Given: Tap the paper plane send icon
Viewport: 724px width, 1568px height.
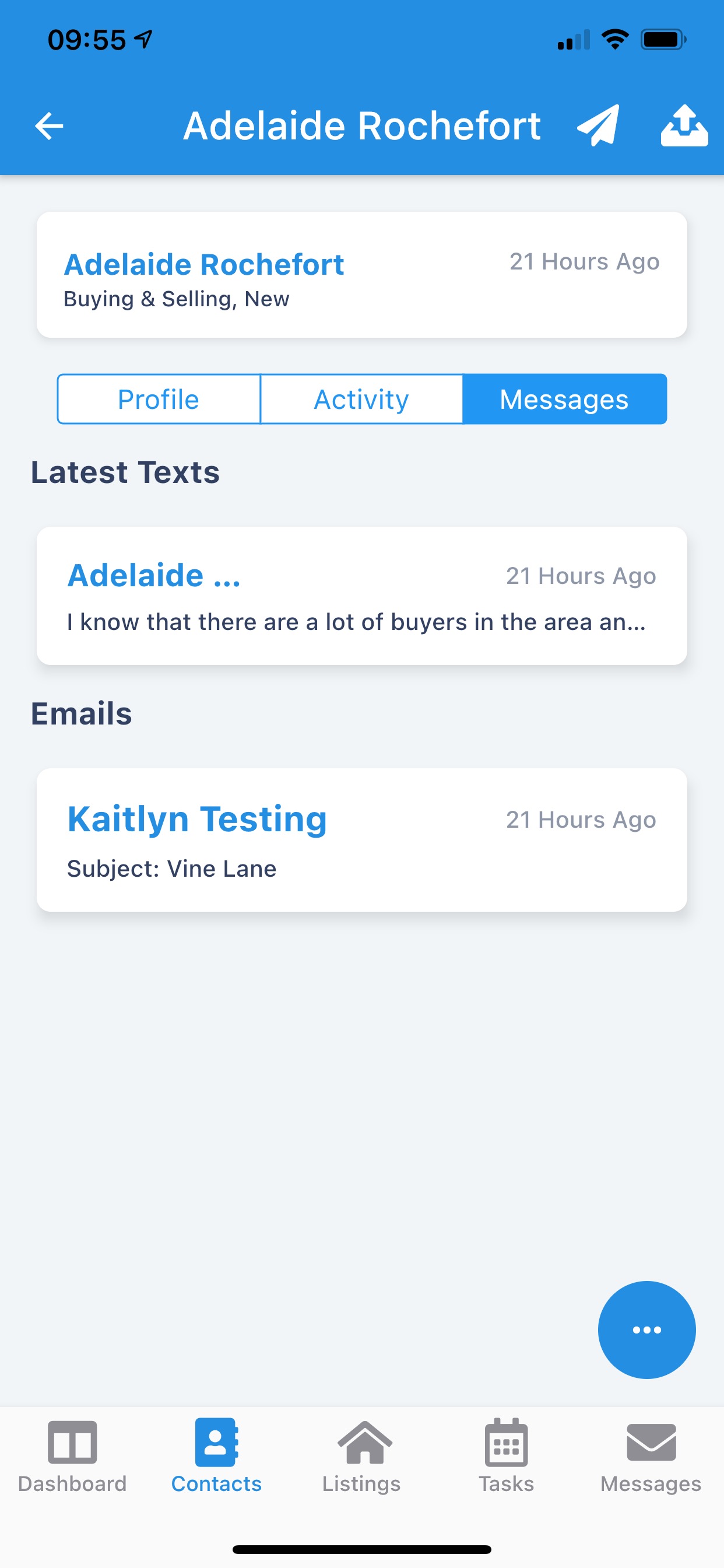Looking at the screenshot, I should coord(598,125).
